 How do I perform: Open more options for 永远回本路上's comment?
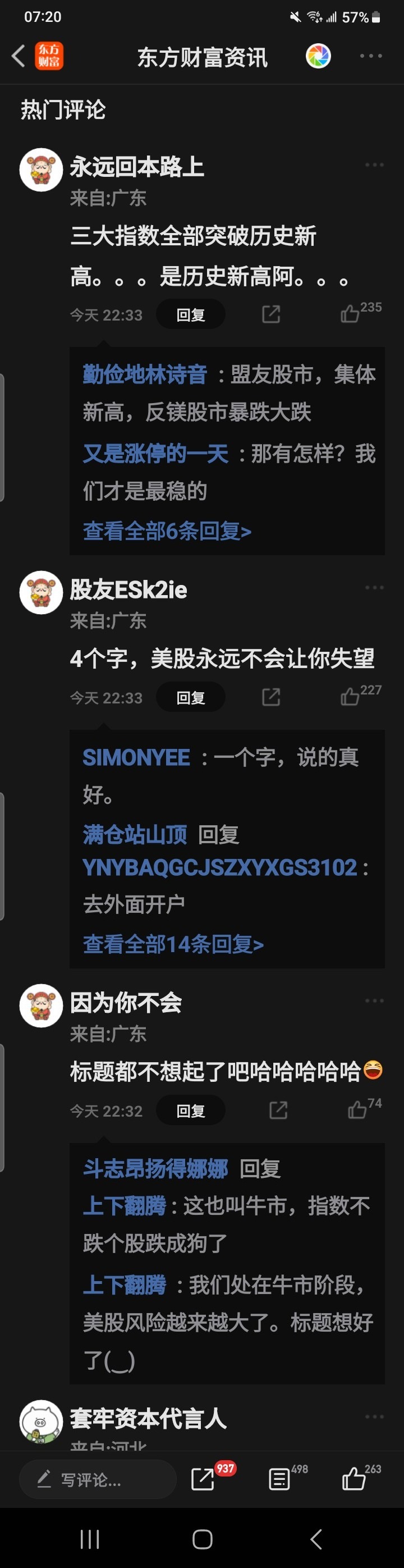pos(374,165)
